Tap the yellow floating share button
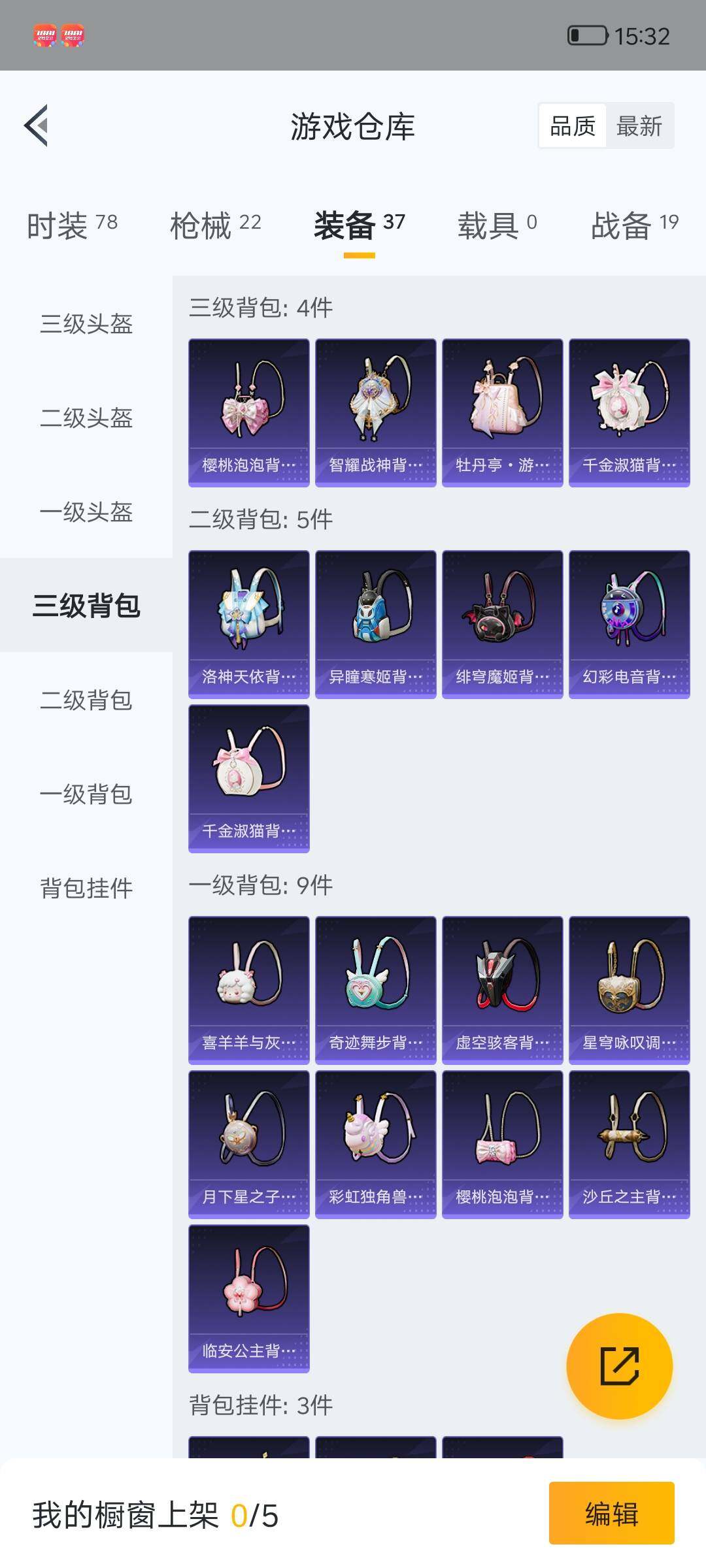This screenshot has width=706, height=1568. tap(619, 1365)
